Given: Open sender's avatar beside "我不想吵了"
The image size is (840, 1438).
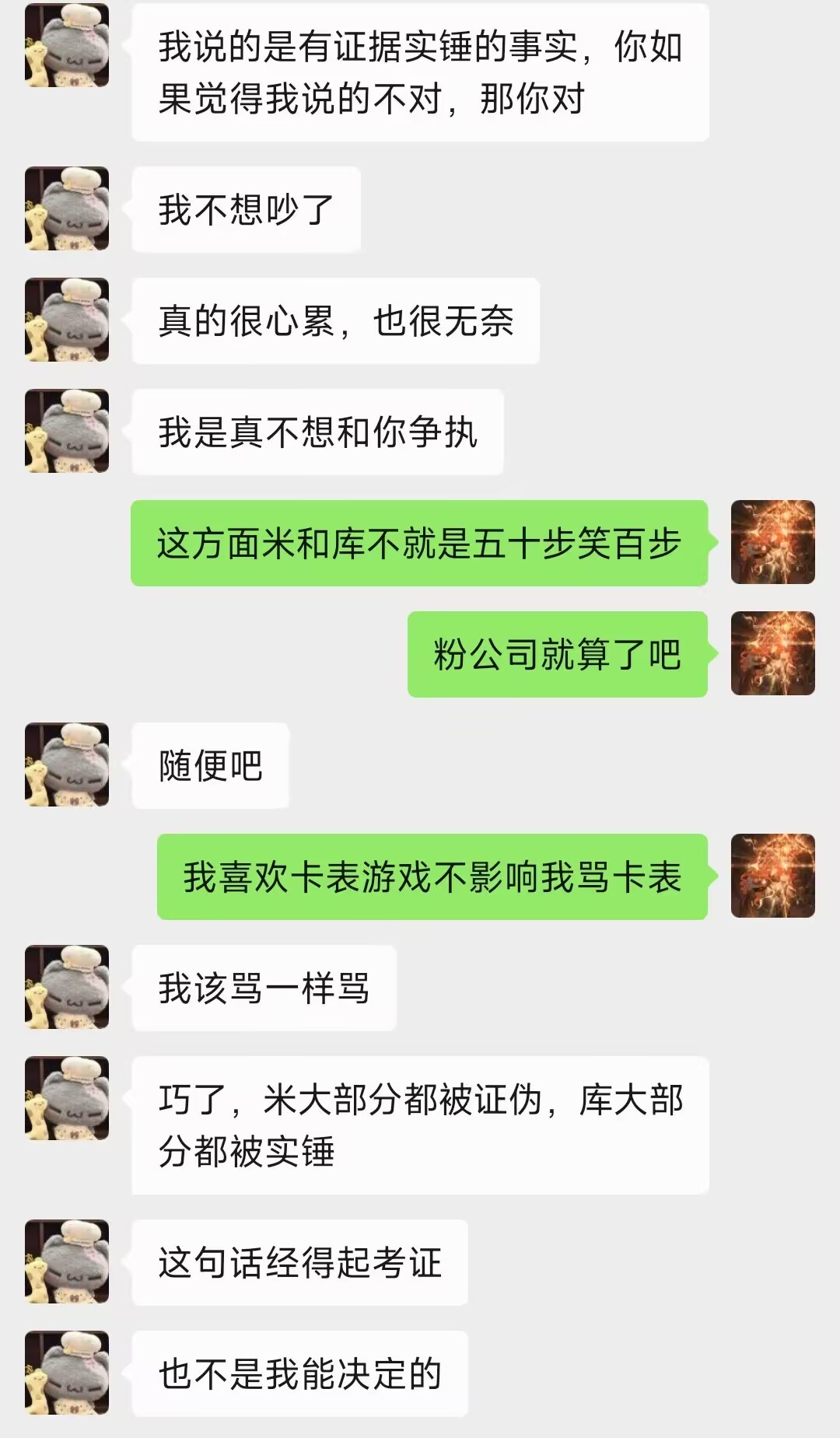Looking at the screenshot, I should pyautogui.click(x=67, y=208).
